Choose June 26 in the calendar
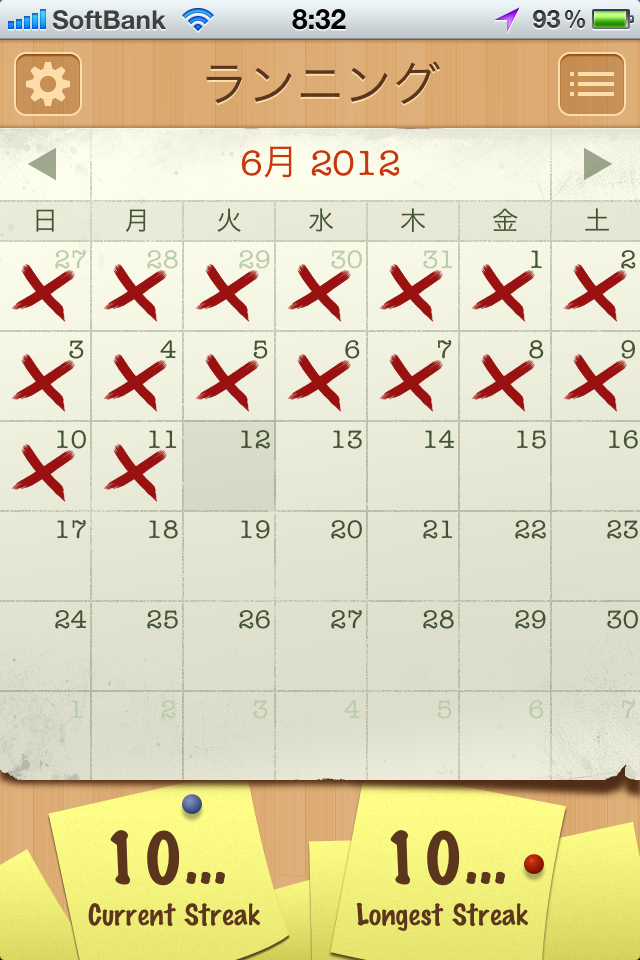This screenshot has width=640, height=960. tap(229, 646)
